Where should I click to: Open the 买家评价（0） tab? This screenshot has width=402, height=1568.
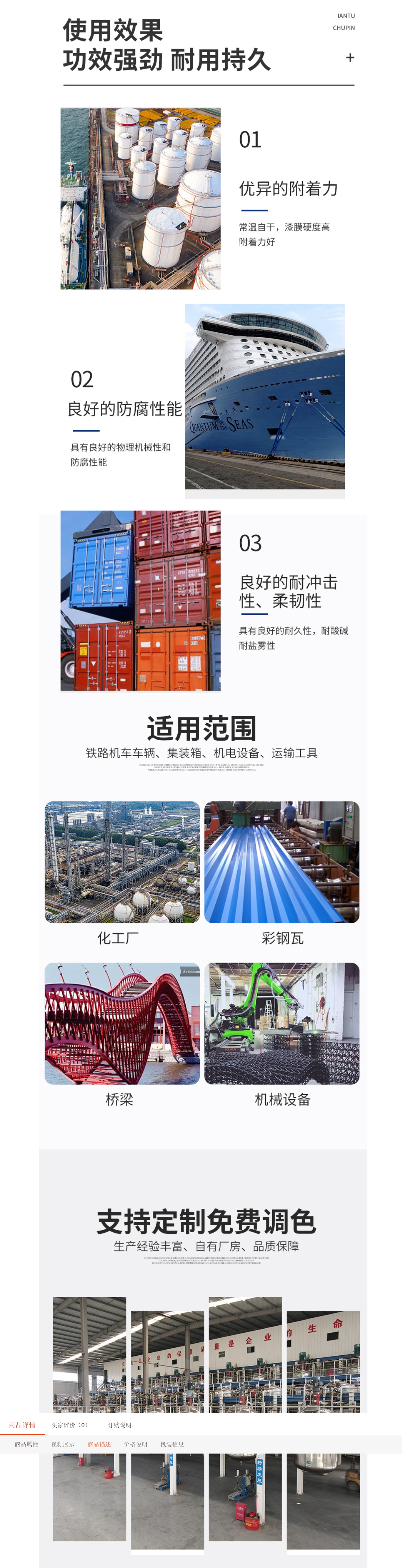point(70,1425)
